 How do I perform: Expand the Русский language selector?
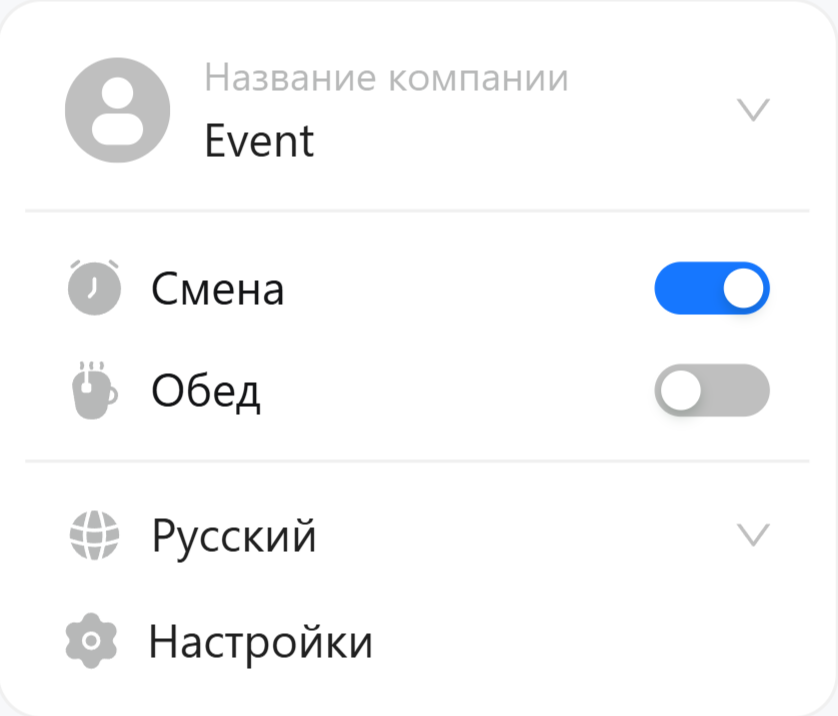pos(752,534)
